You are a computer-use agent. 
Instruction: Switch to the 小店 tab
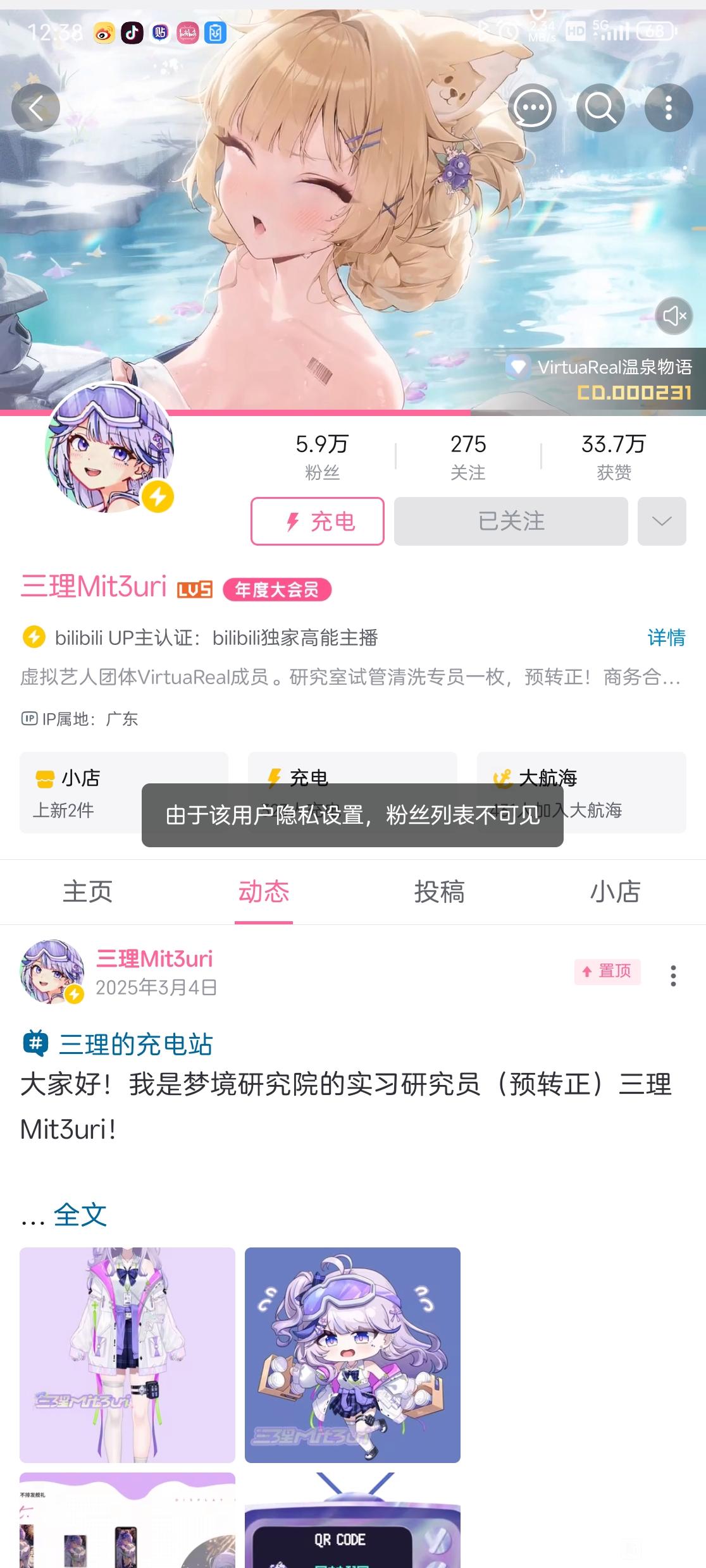pos(615,891)
